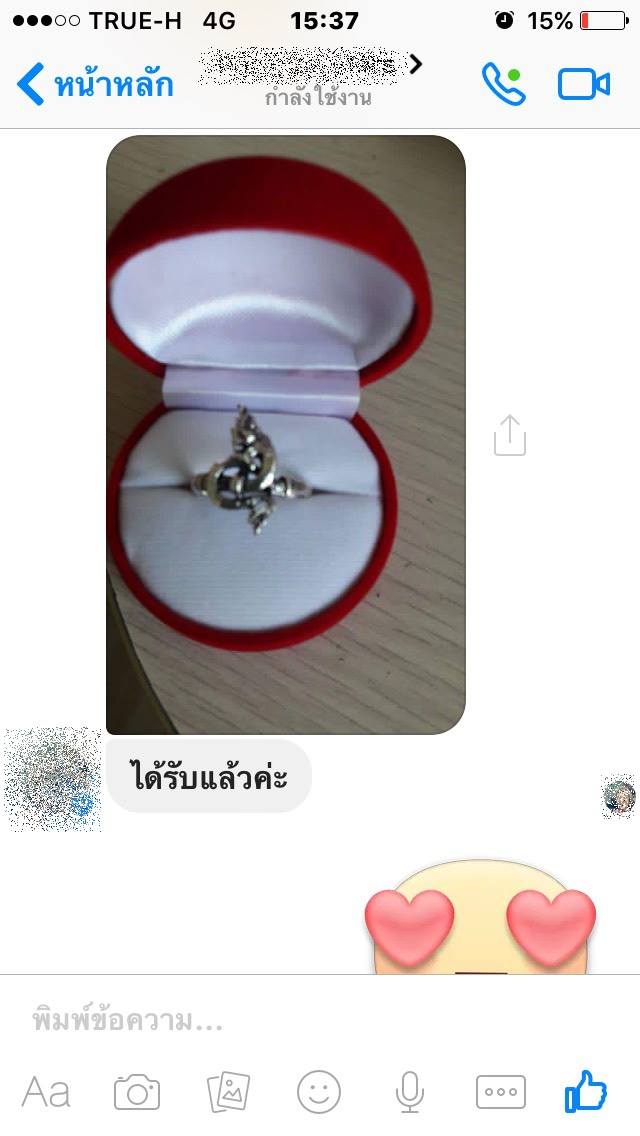Screen dimensions: 640x1136
Task: Send a thumbs-up like
Action: click(x=586, y=1091)
